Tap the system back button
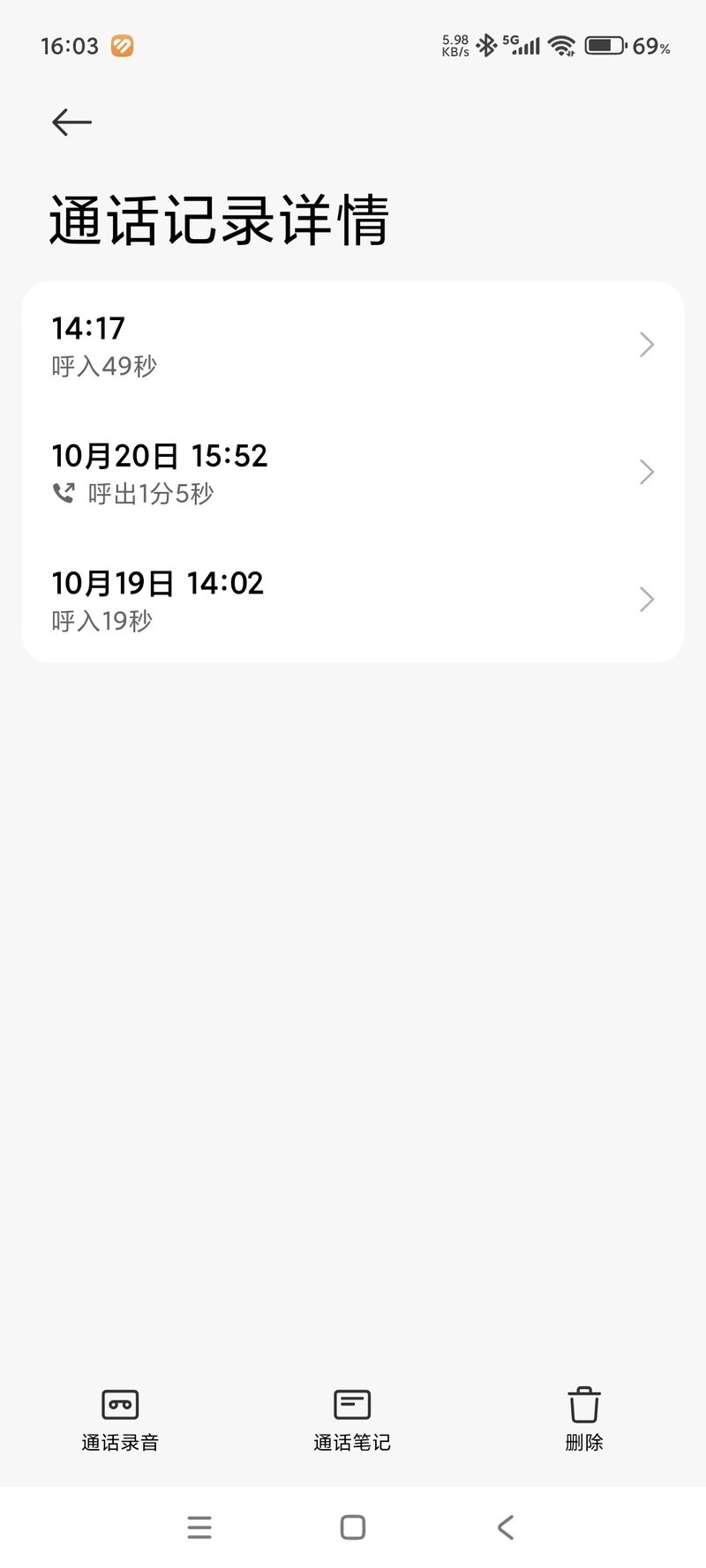 click(x=506, y=1527)
